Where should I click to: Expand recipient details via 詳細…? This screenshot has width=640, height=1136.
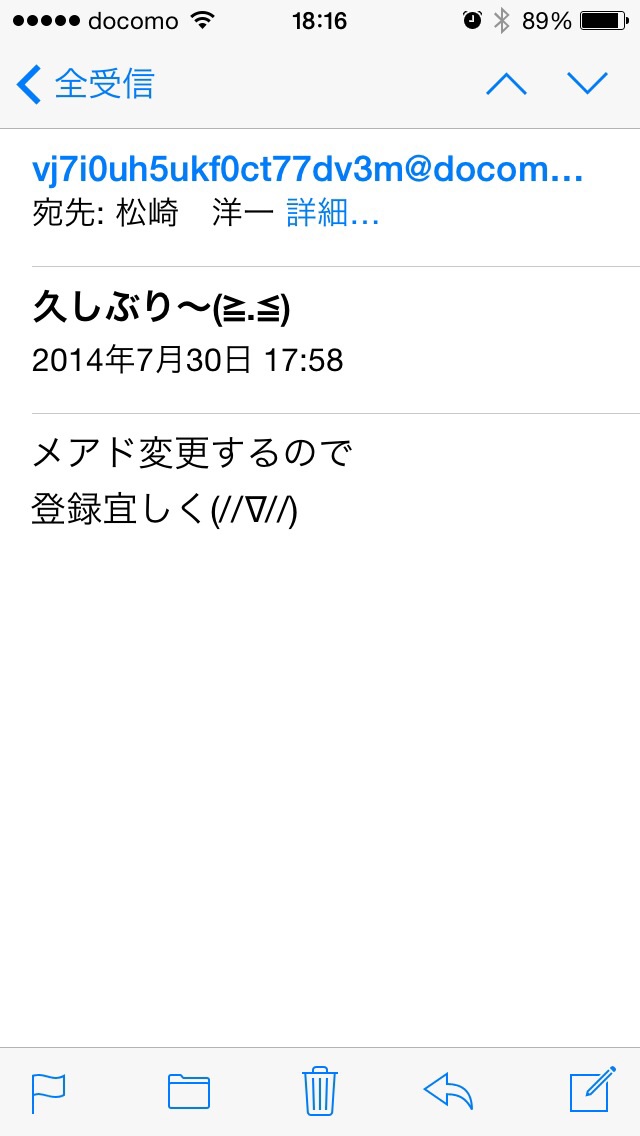tap(333, 213)
